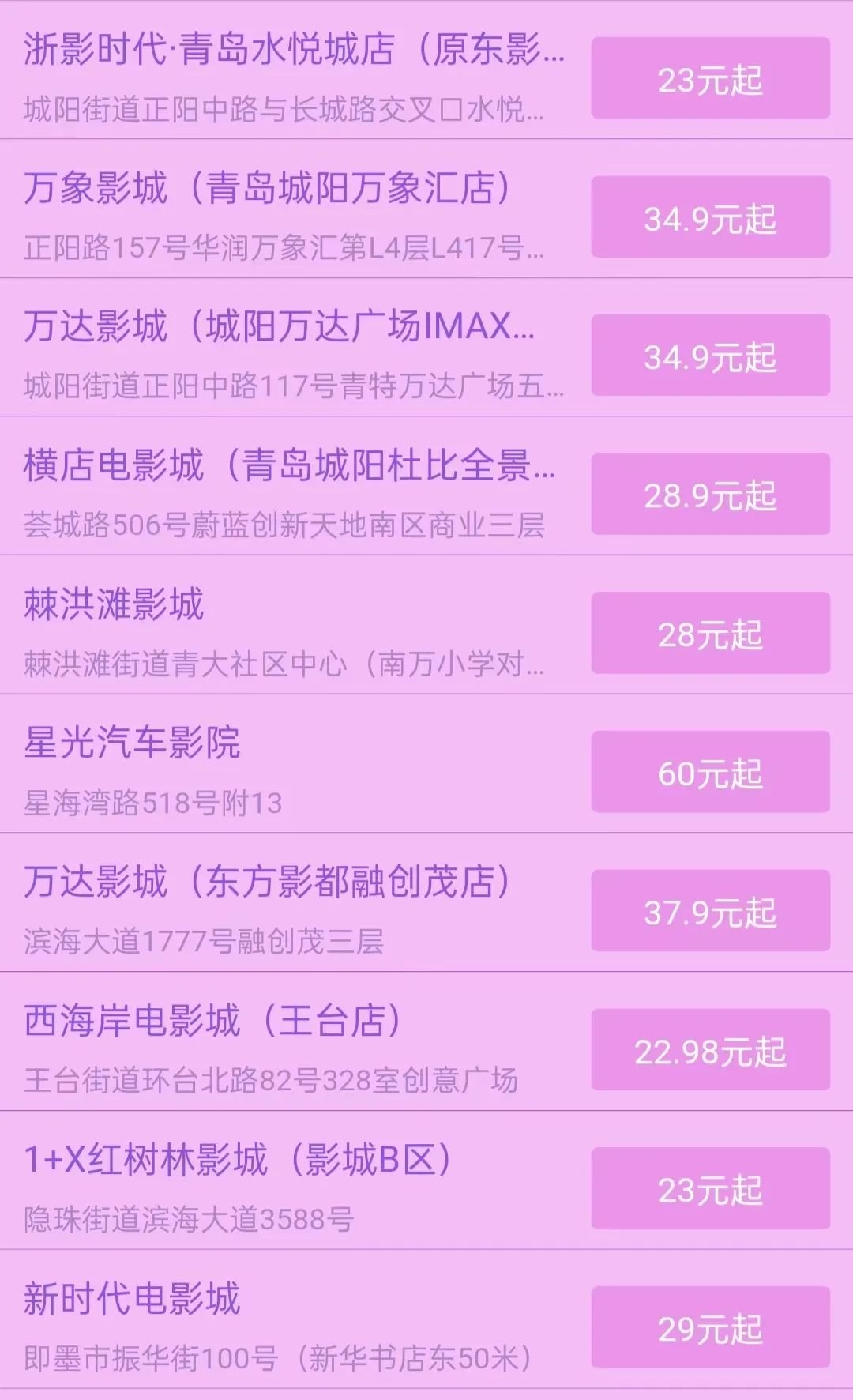Select the 28元起 button for 棘洪滩影城
Viewport: 853px width, 1400px height.
click(x=710, y=634)
